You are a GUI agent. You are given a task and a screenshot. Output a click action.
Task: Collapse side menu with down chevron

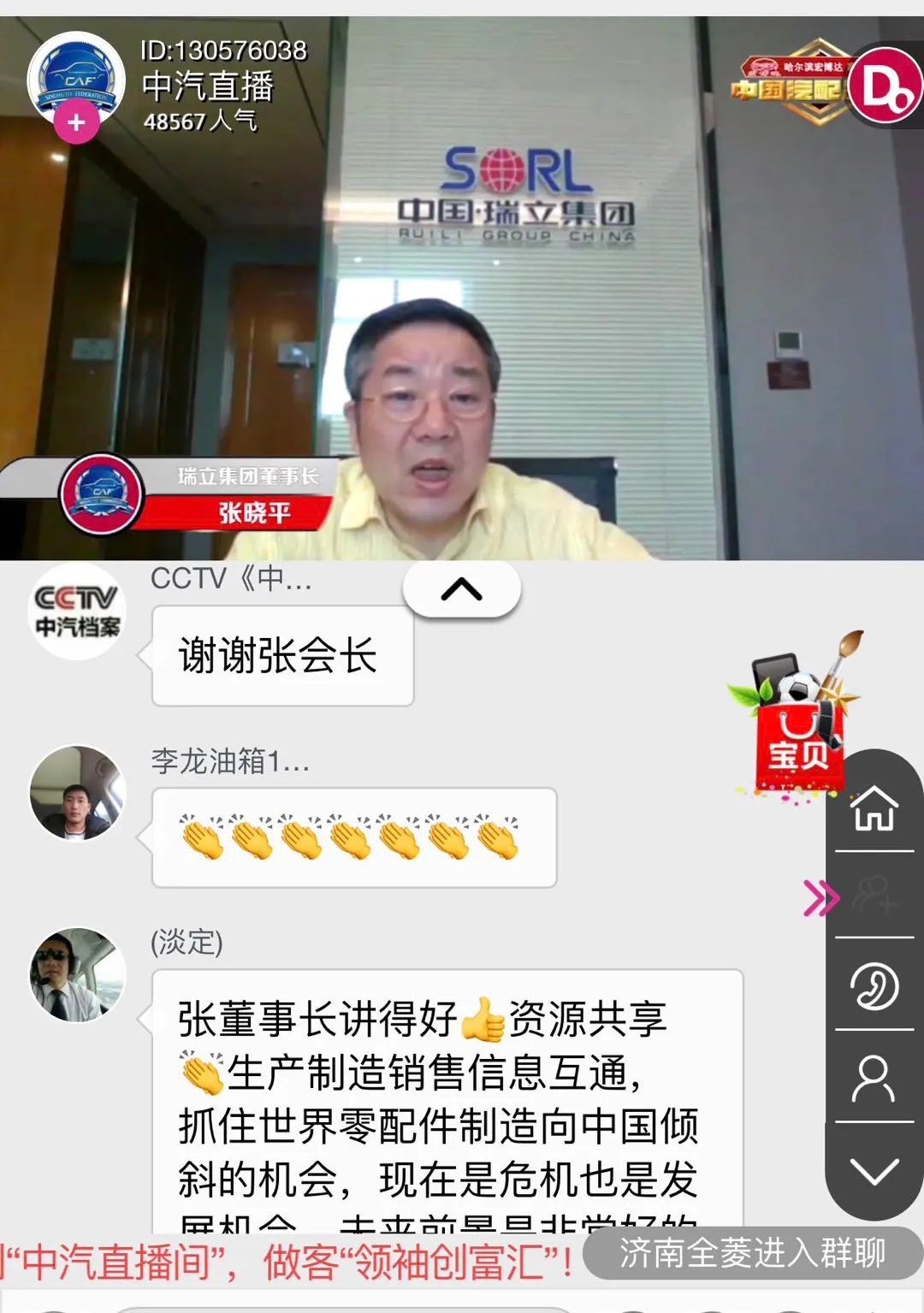point(874,1170)
